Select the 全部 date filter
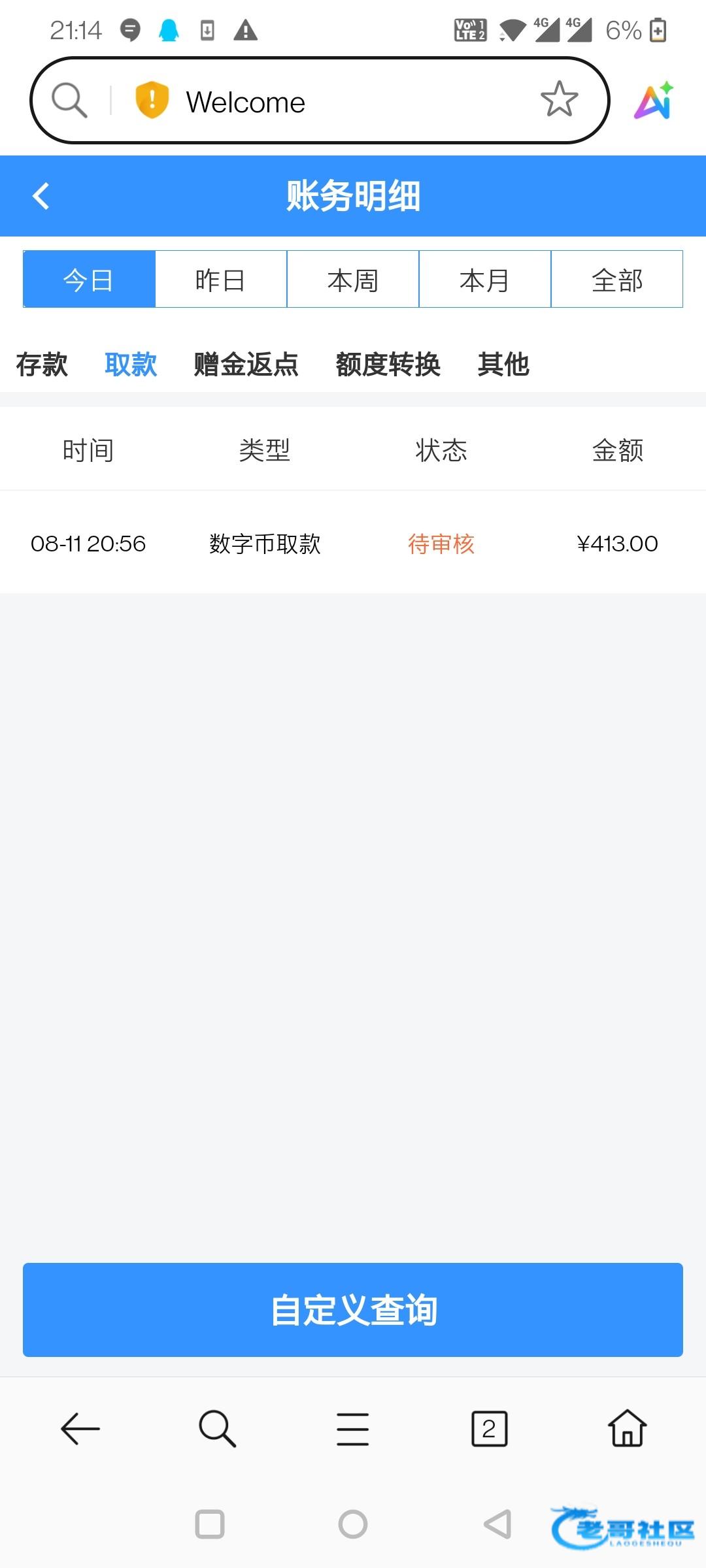The height and width of the screenshot is (1568, 706). click(617, 279)
